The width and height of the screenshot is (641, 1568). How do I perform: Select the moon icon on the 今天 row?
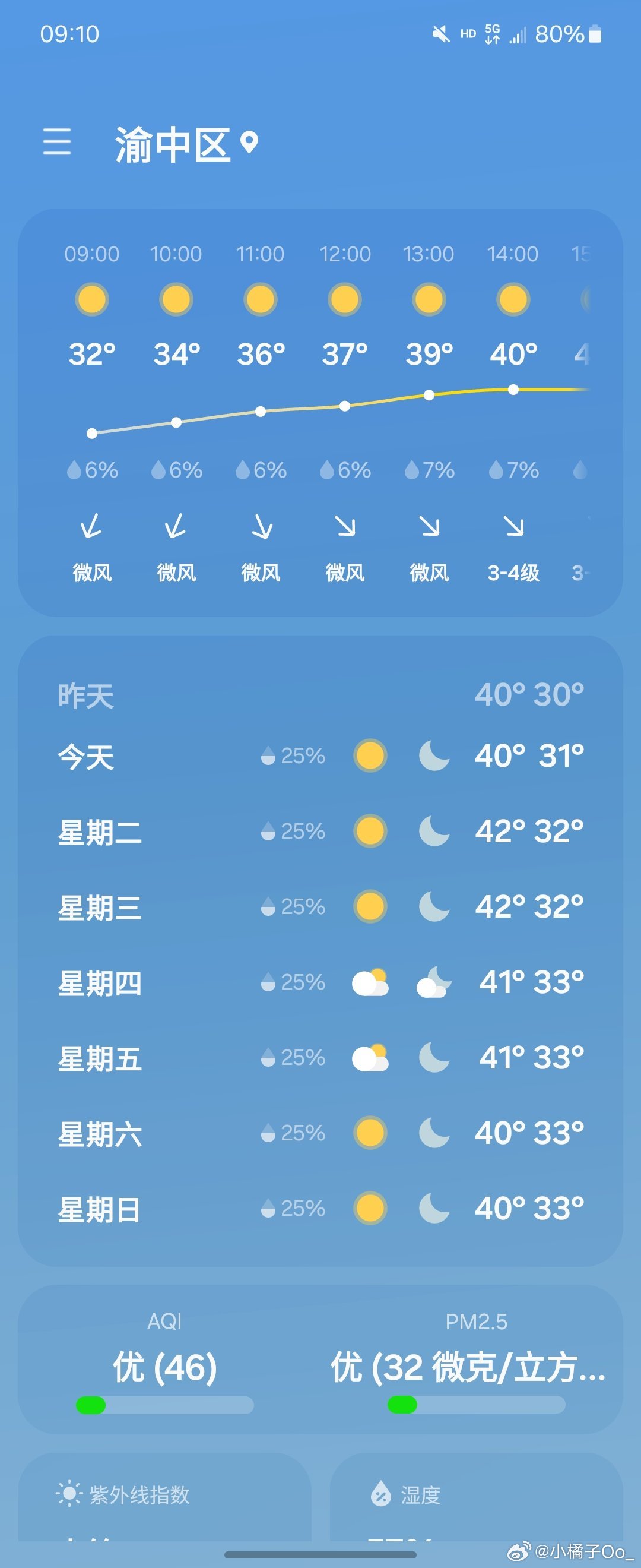[x=434, y=756]
